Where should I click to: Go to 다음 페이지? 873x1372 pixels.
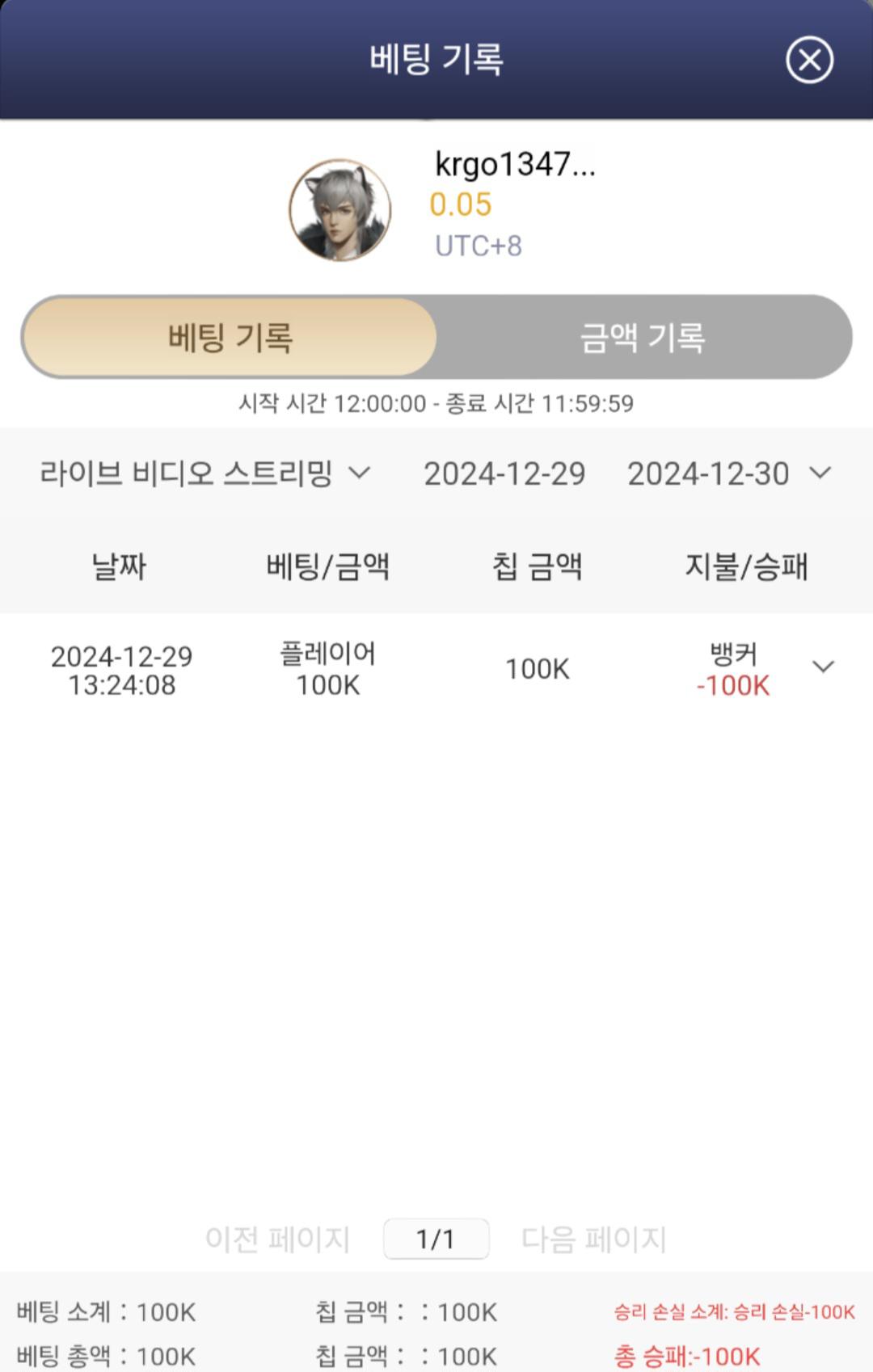[594, 1239]
